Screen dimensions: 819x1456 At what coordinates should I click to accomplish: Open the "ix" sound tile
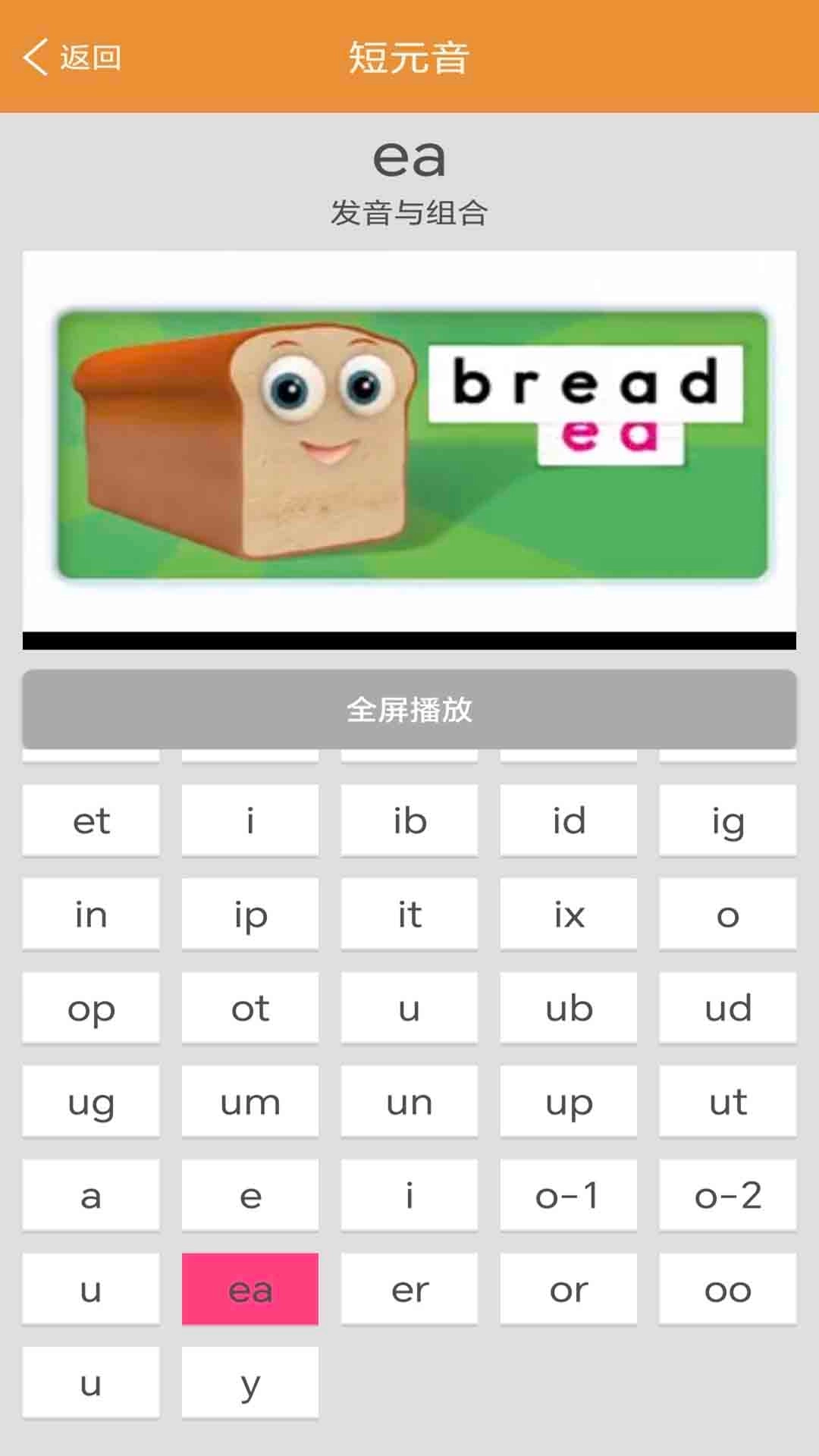click(x=568, y=915)
